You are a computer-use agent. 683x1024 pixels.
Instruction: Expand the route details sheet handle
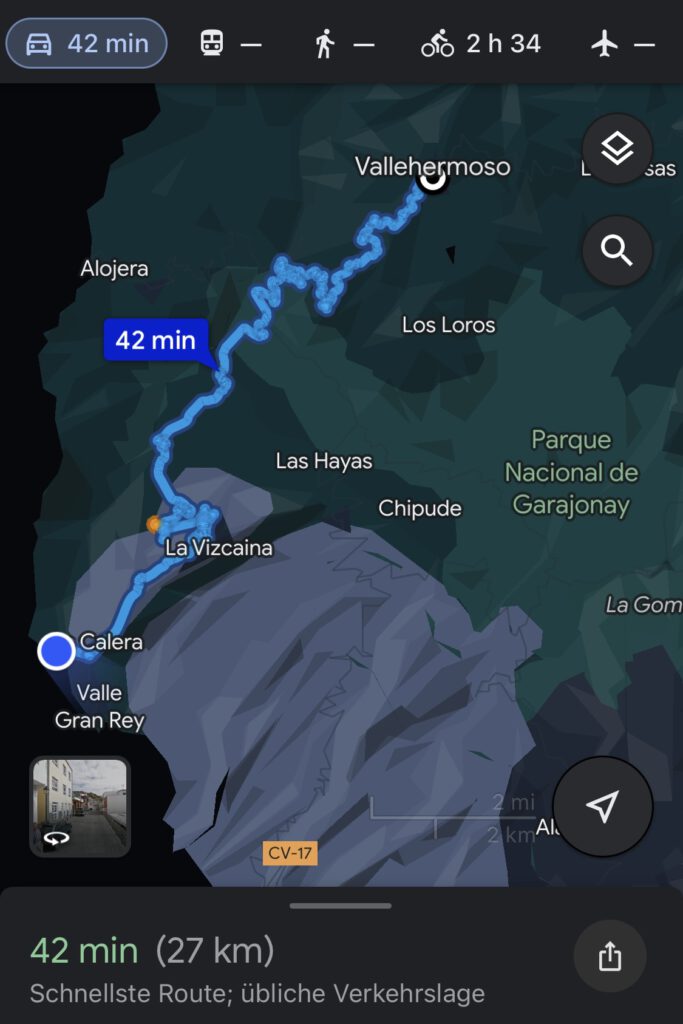click(341, 906)
